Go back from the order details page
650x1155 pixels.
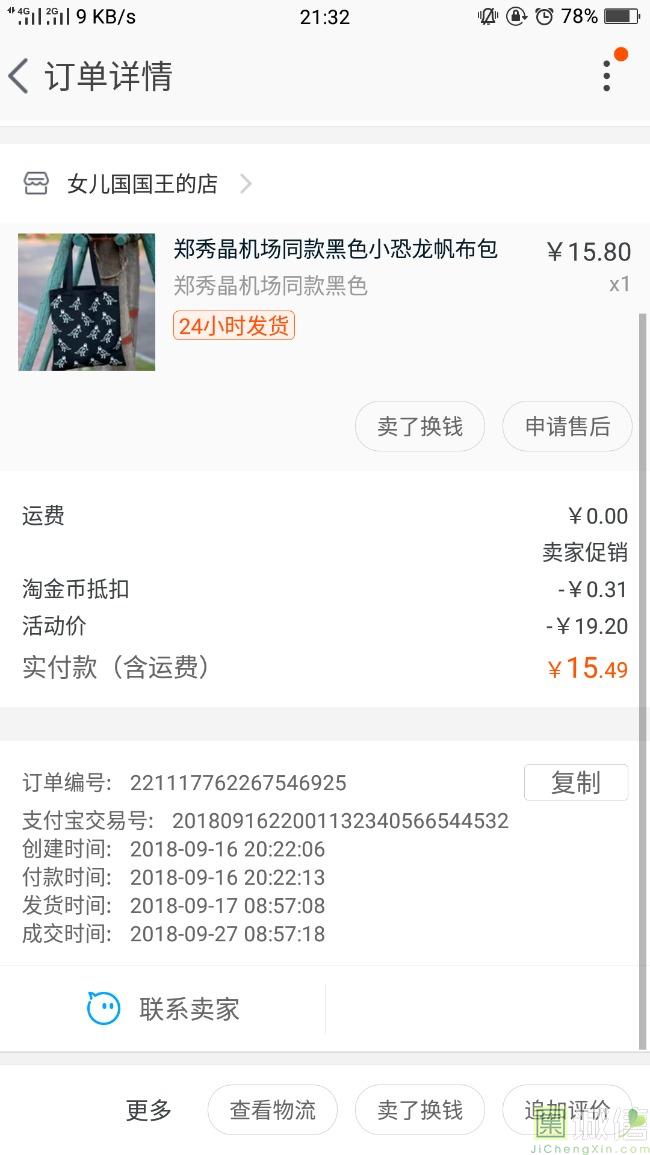click(20, 76)
